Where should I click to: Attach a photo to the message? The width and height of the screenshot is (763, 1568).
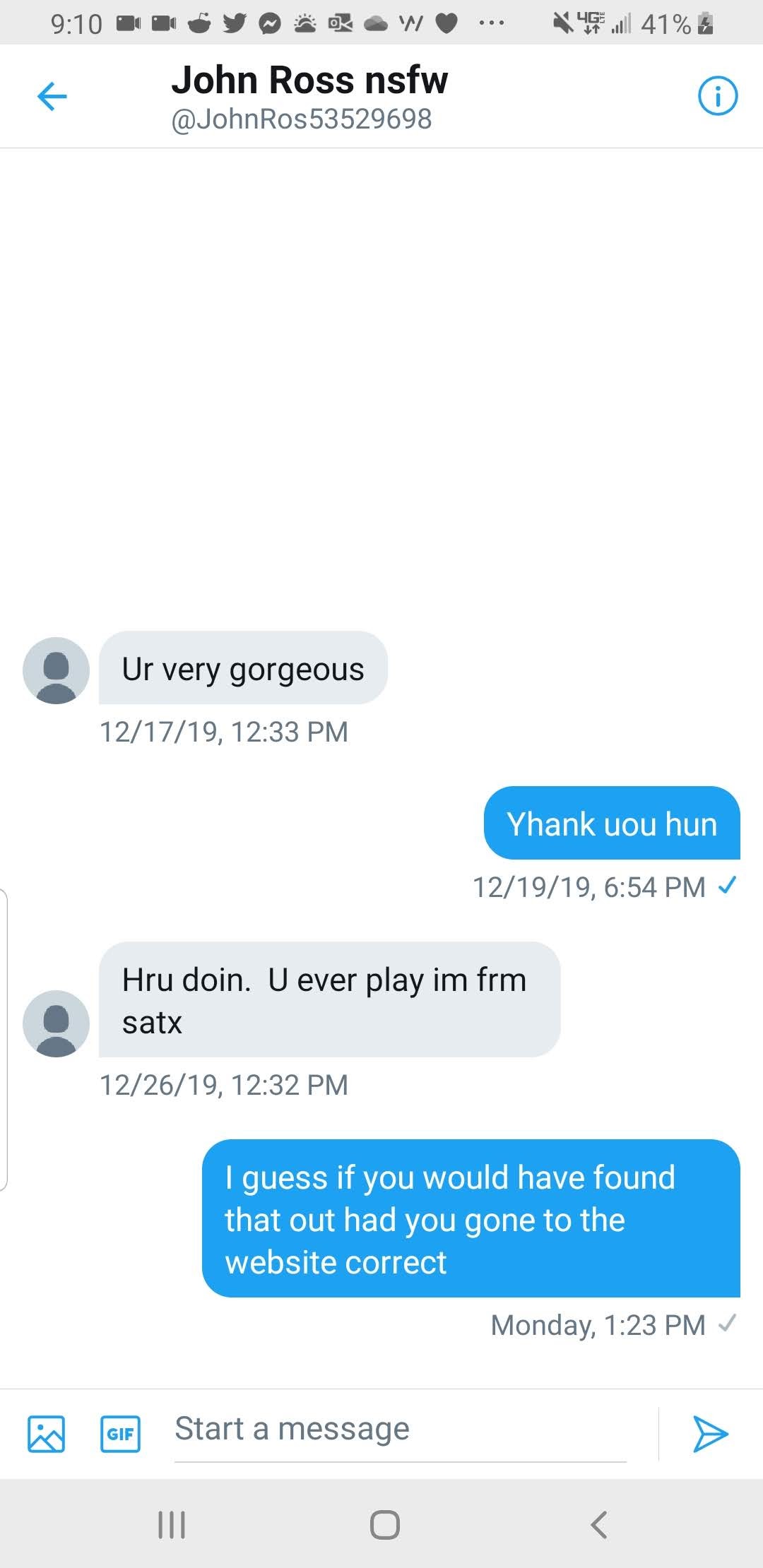[46, 1433]
